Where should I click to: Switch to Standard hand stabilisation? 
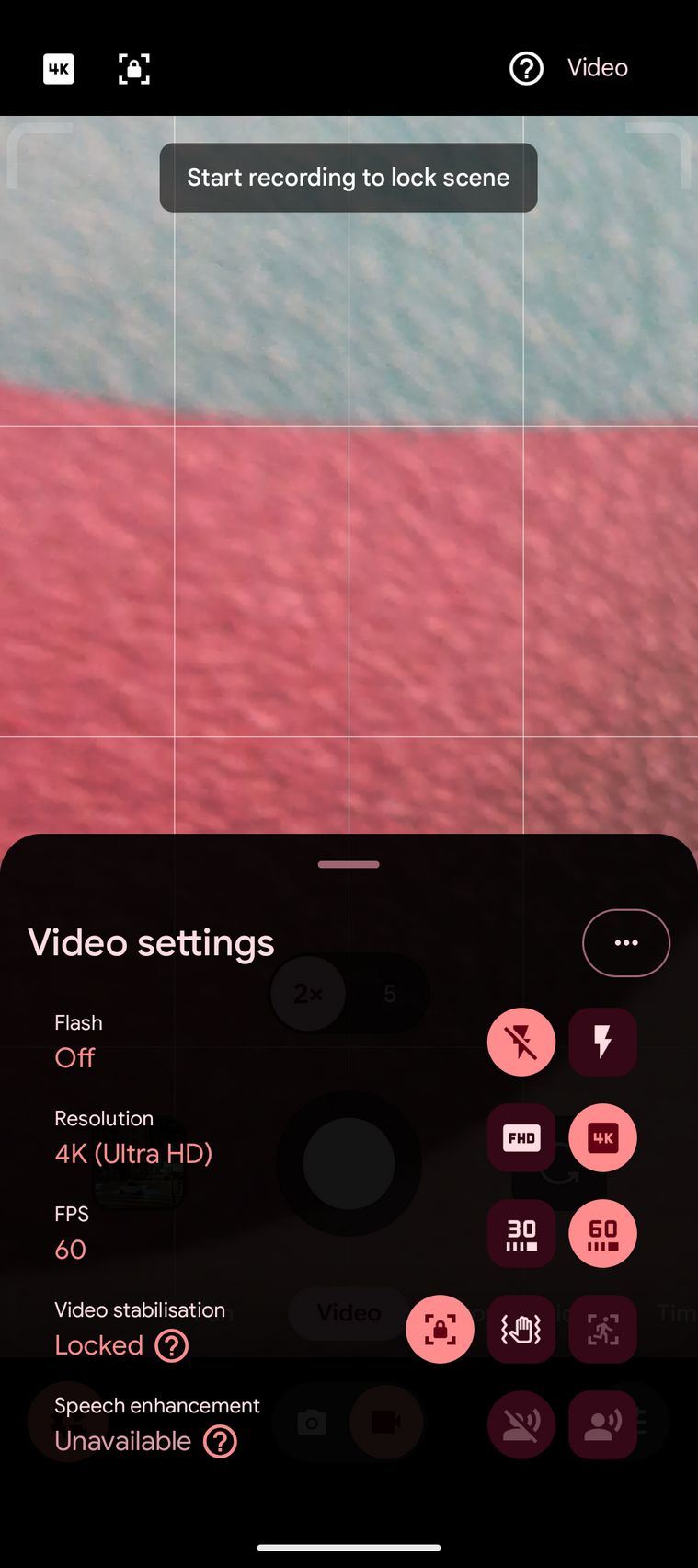click(521, 1330)
